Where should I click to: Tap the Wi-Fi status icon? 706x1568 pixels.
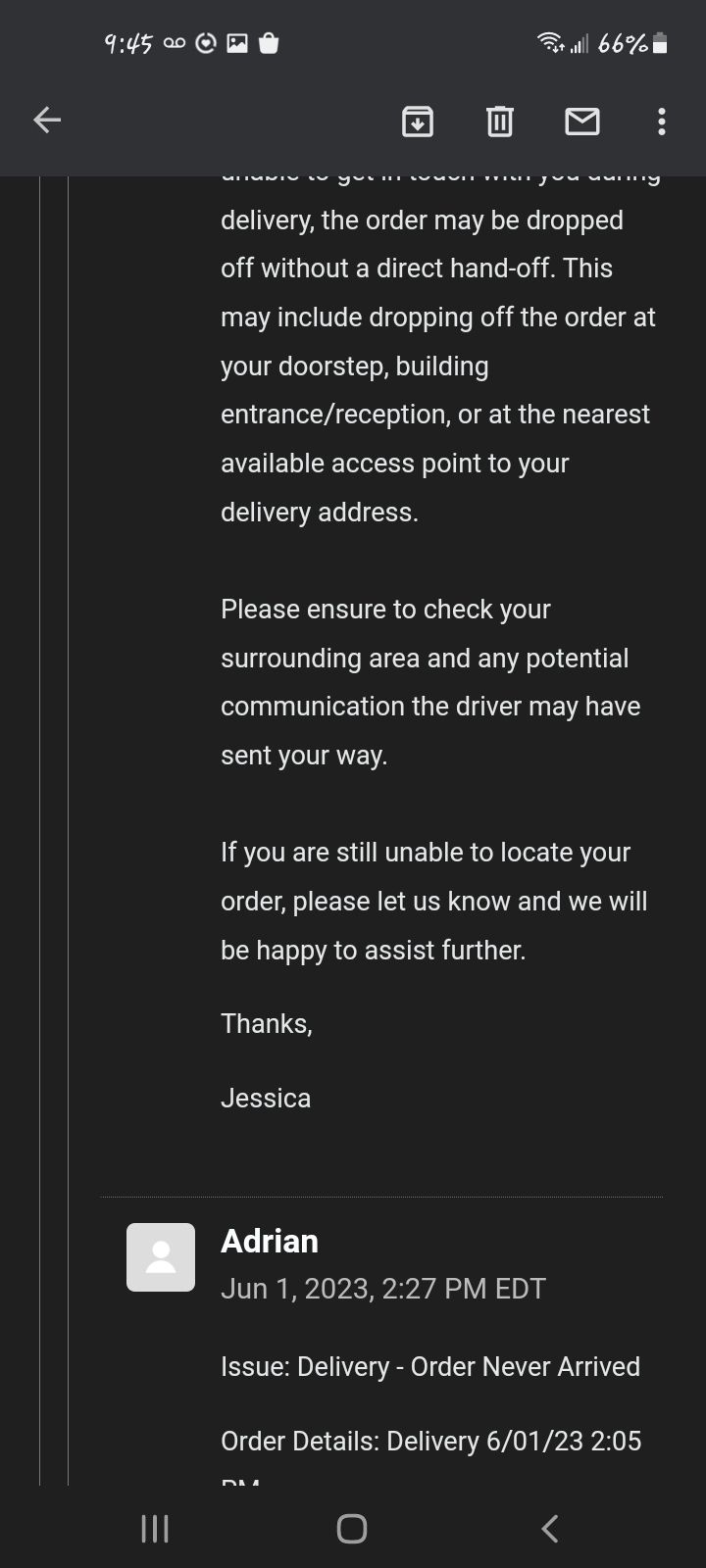[x=547, y=42]
